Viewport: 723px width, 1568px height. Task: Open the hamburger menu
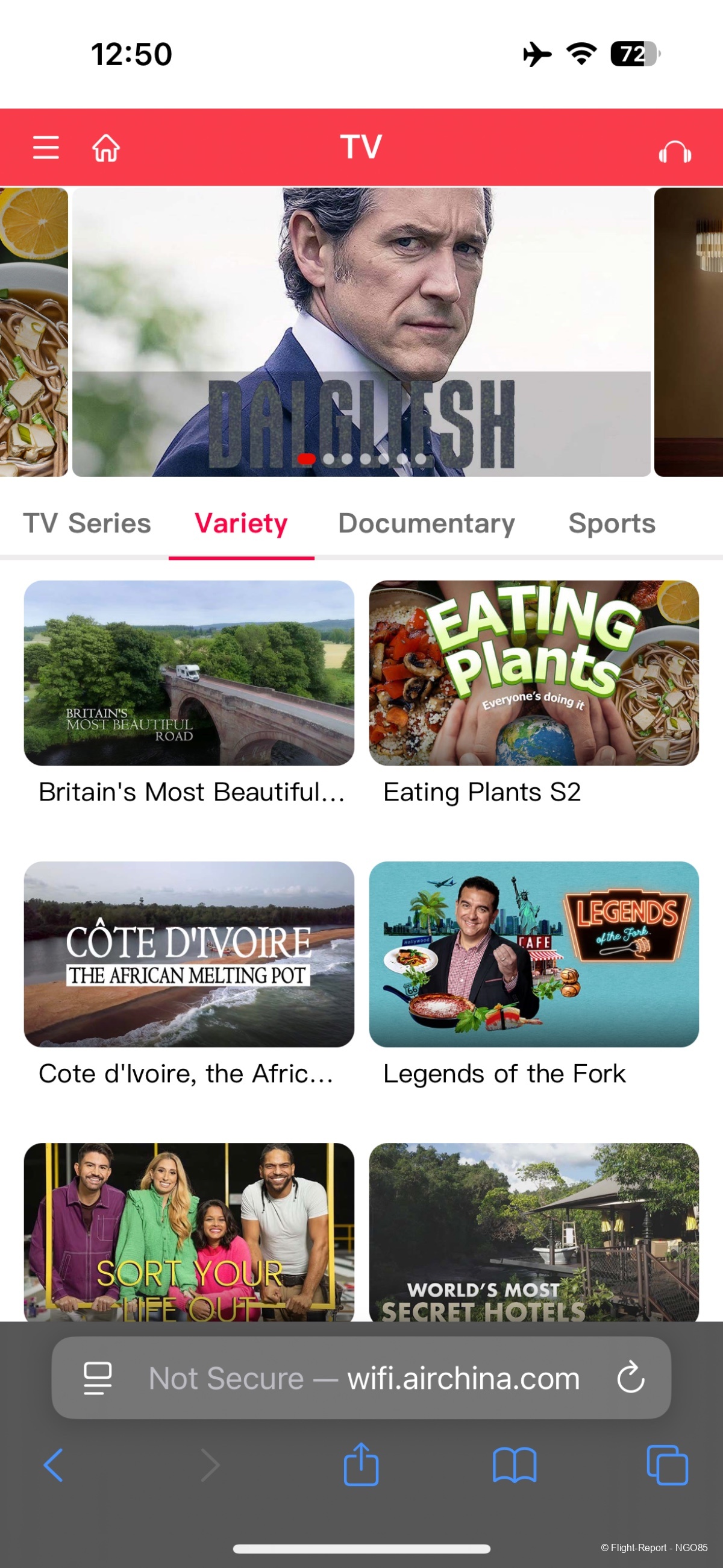click(46, 147)
